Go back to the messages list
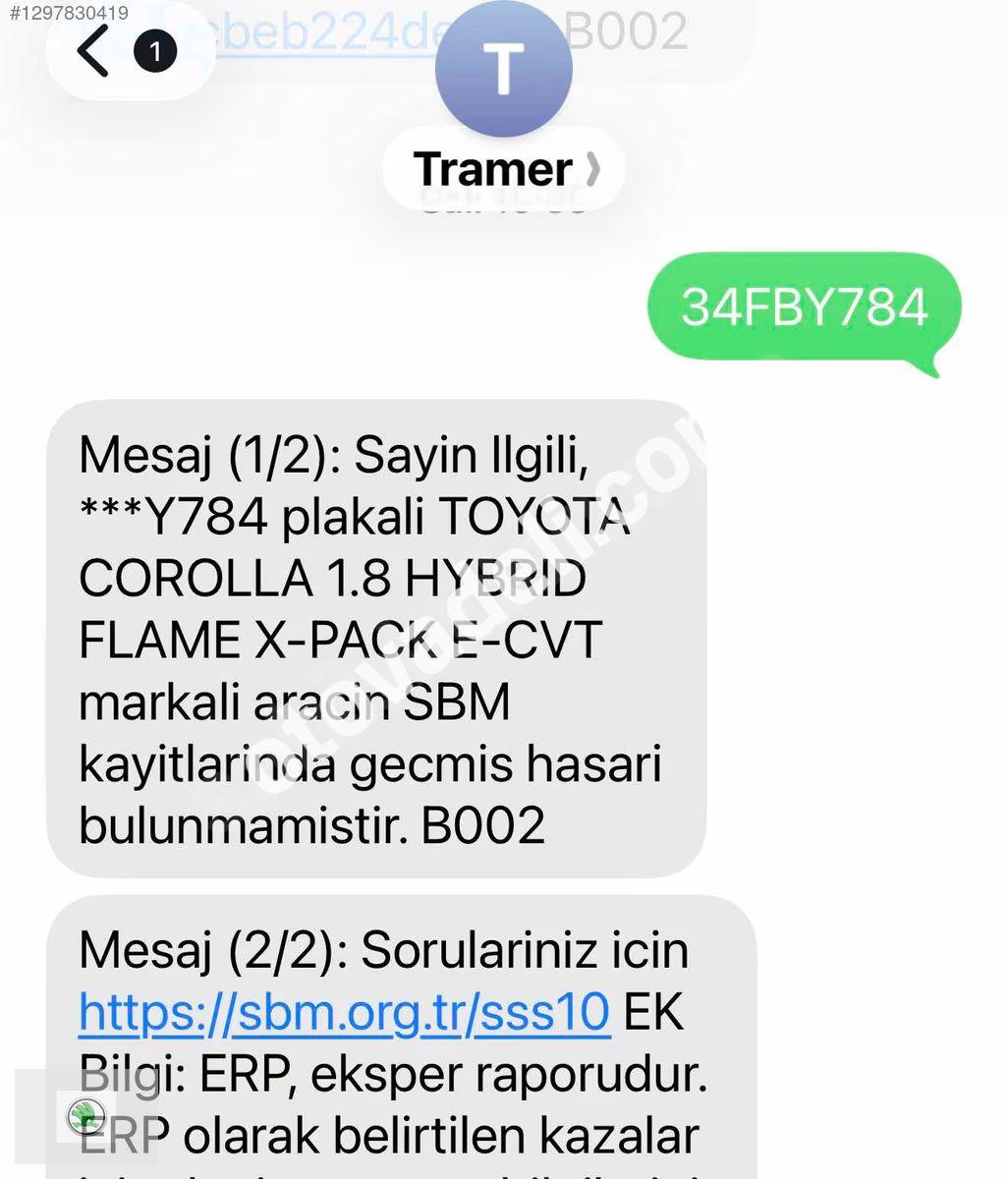Screen dimensions: 1008x1179 tap(96, 51)
